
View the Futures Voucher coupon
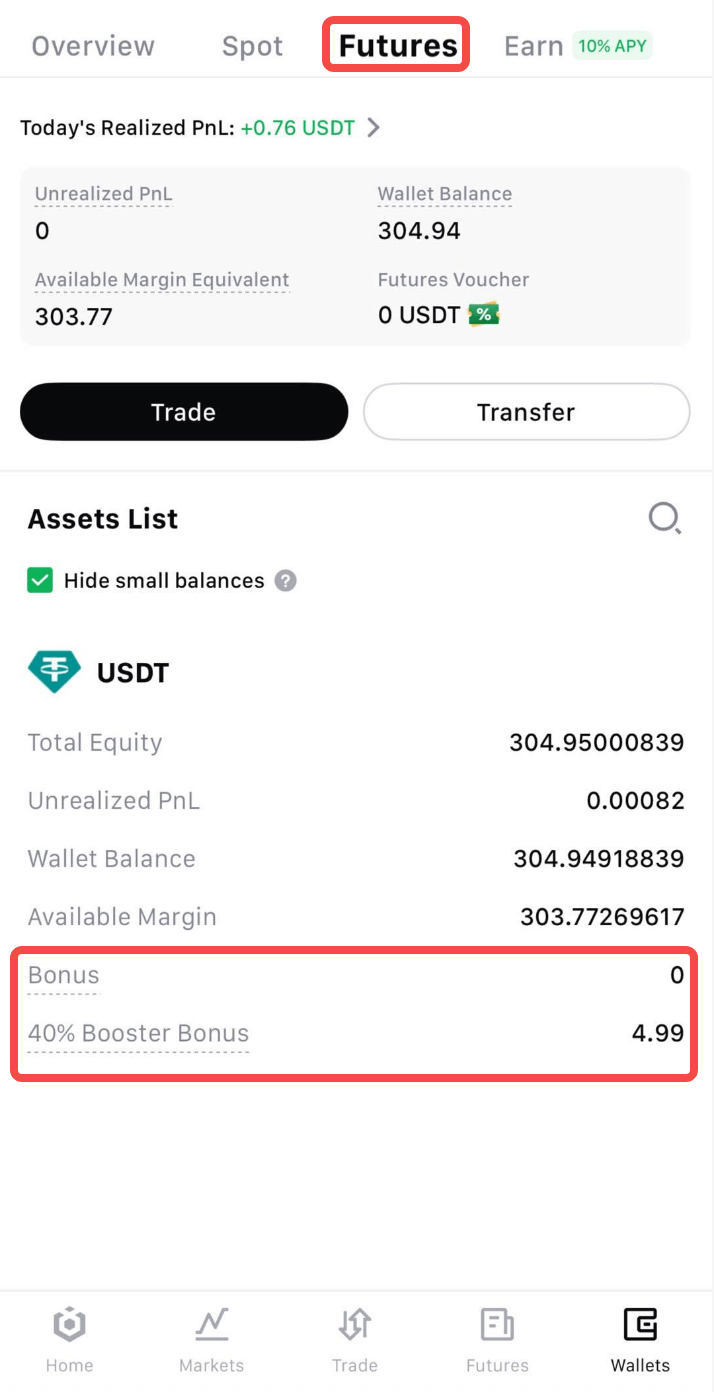485,315
